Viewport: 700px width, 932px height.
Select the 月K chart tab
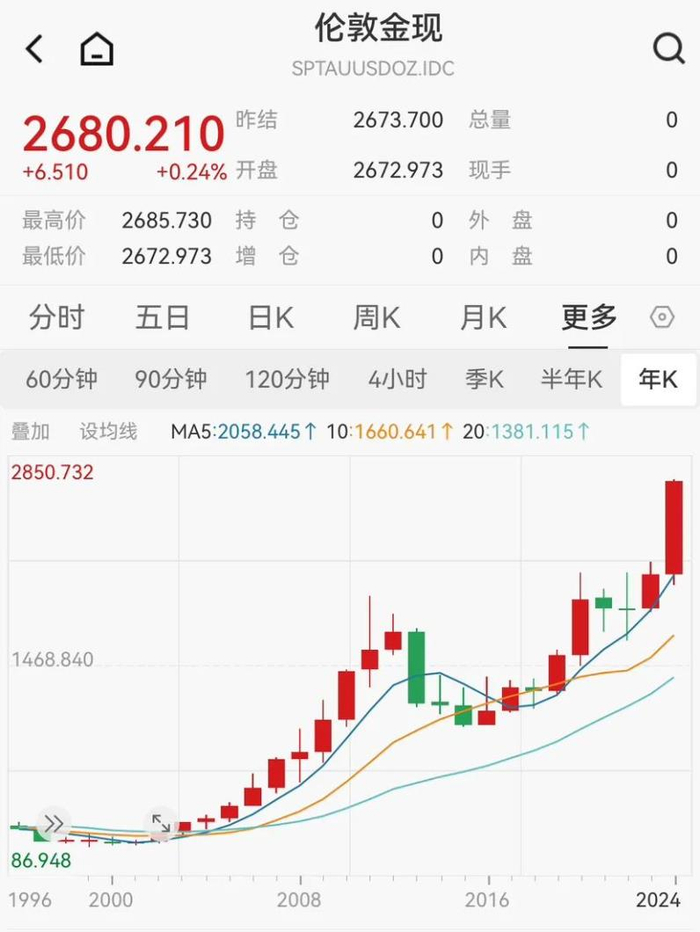coord(483,318)
